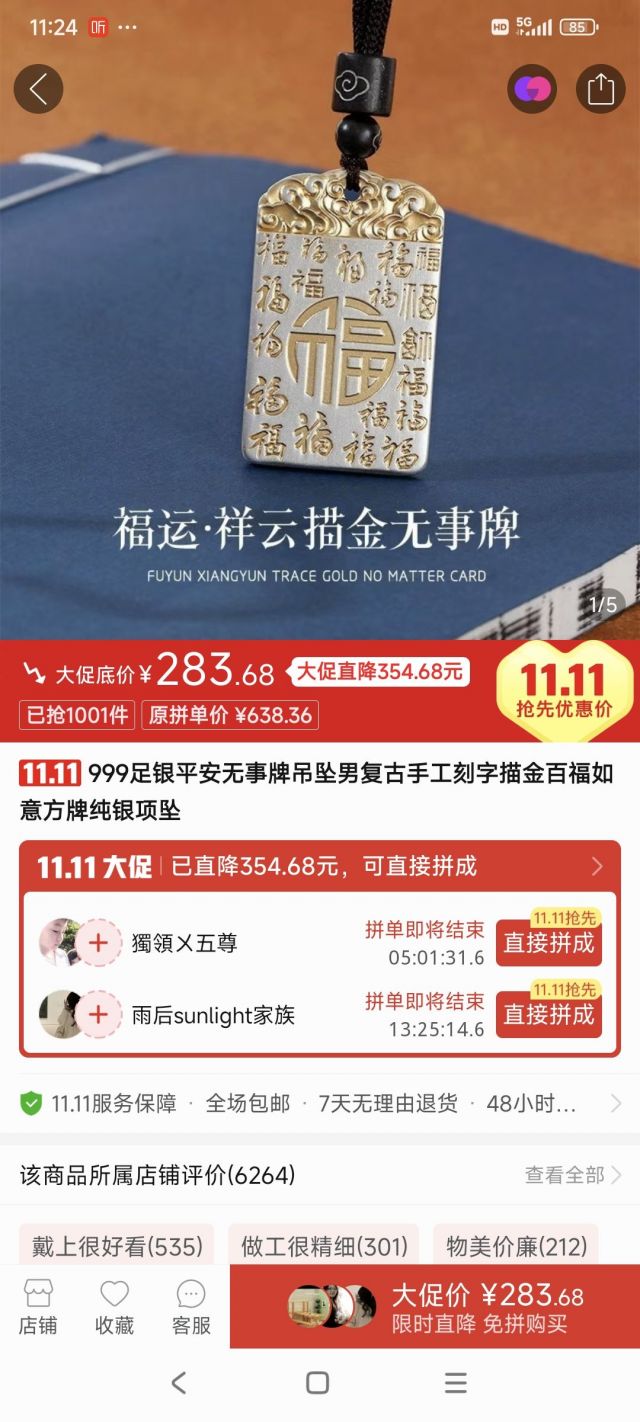The height and width of the screenshot is (1422, 640).
Task: Go back using the top-left arrow
Action: (x=38, y=89)
